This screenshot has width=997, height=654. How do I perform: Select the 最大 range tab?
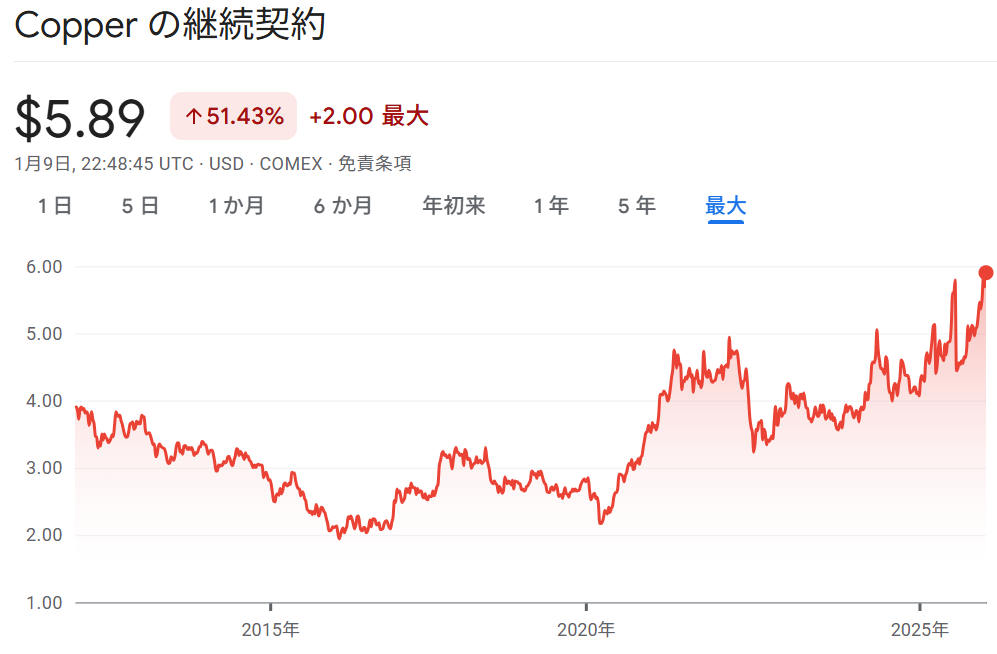(726, 207)
